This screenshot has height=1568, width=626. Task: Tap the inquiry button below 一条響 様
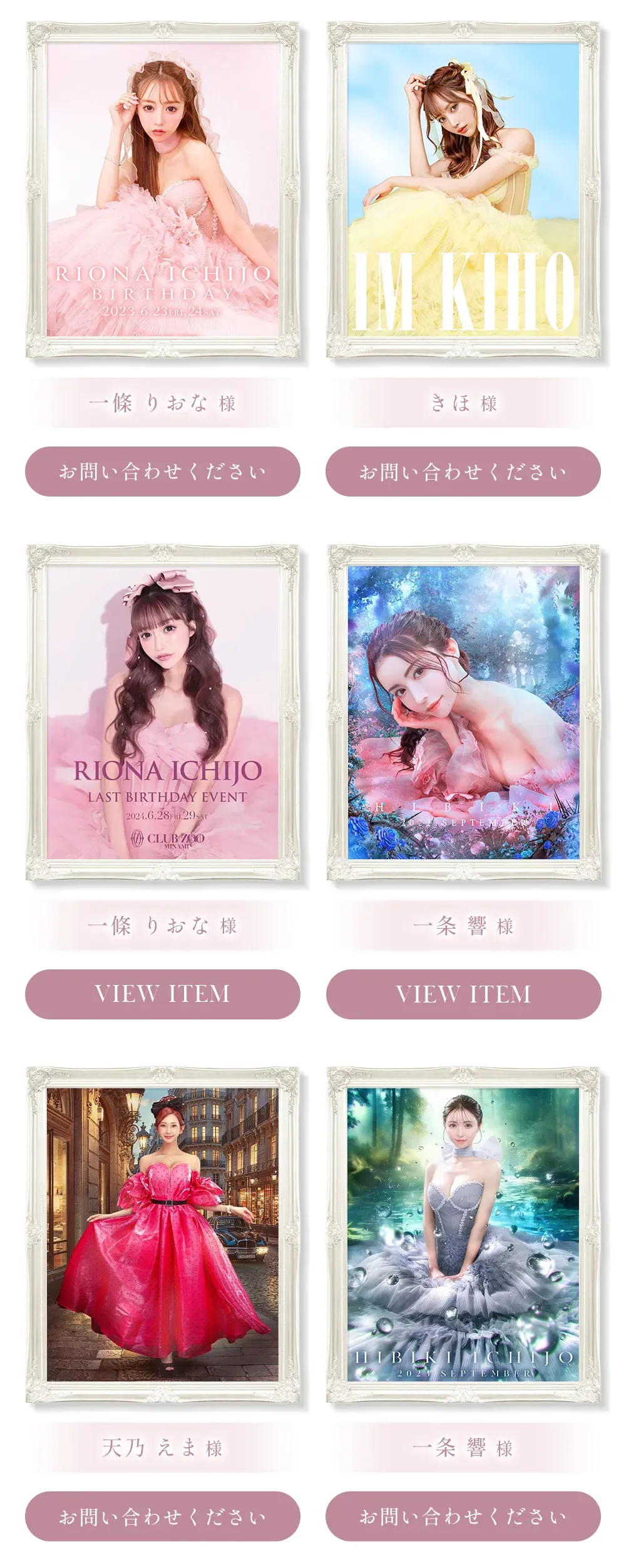tap(463, 1516)
